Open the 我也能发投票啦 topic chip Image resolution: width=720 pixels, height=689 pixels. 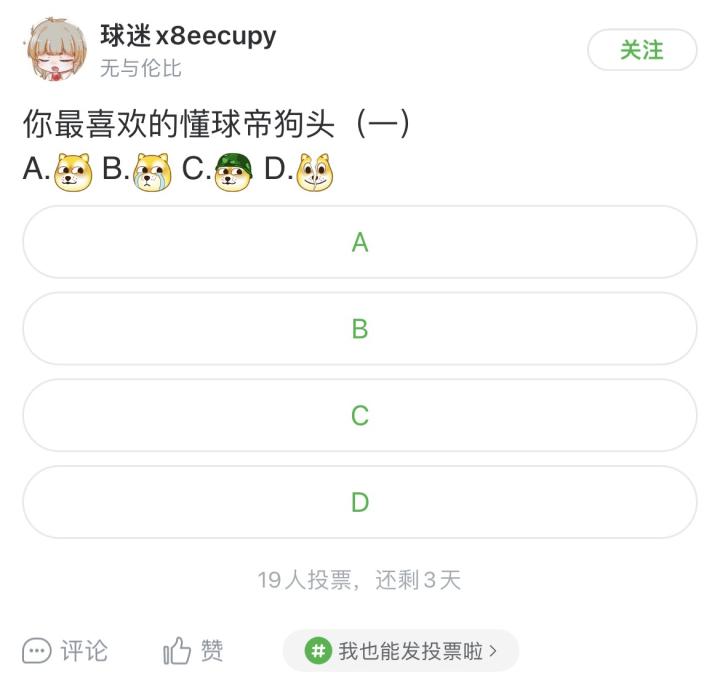click(x=401, y=651)
